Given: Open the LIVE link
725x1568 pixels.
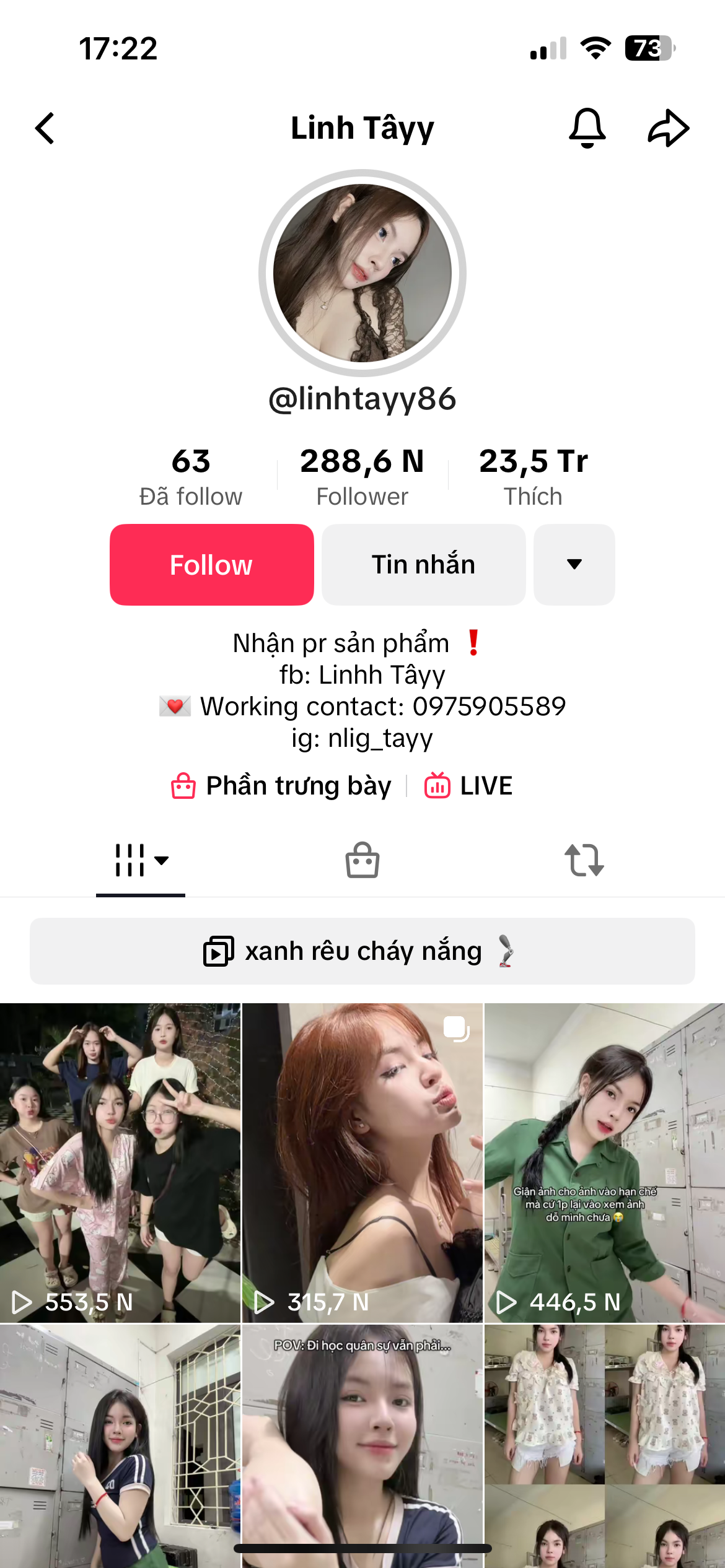Looking at the screenshot, I should [x=469, y=786].
